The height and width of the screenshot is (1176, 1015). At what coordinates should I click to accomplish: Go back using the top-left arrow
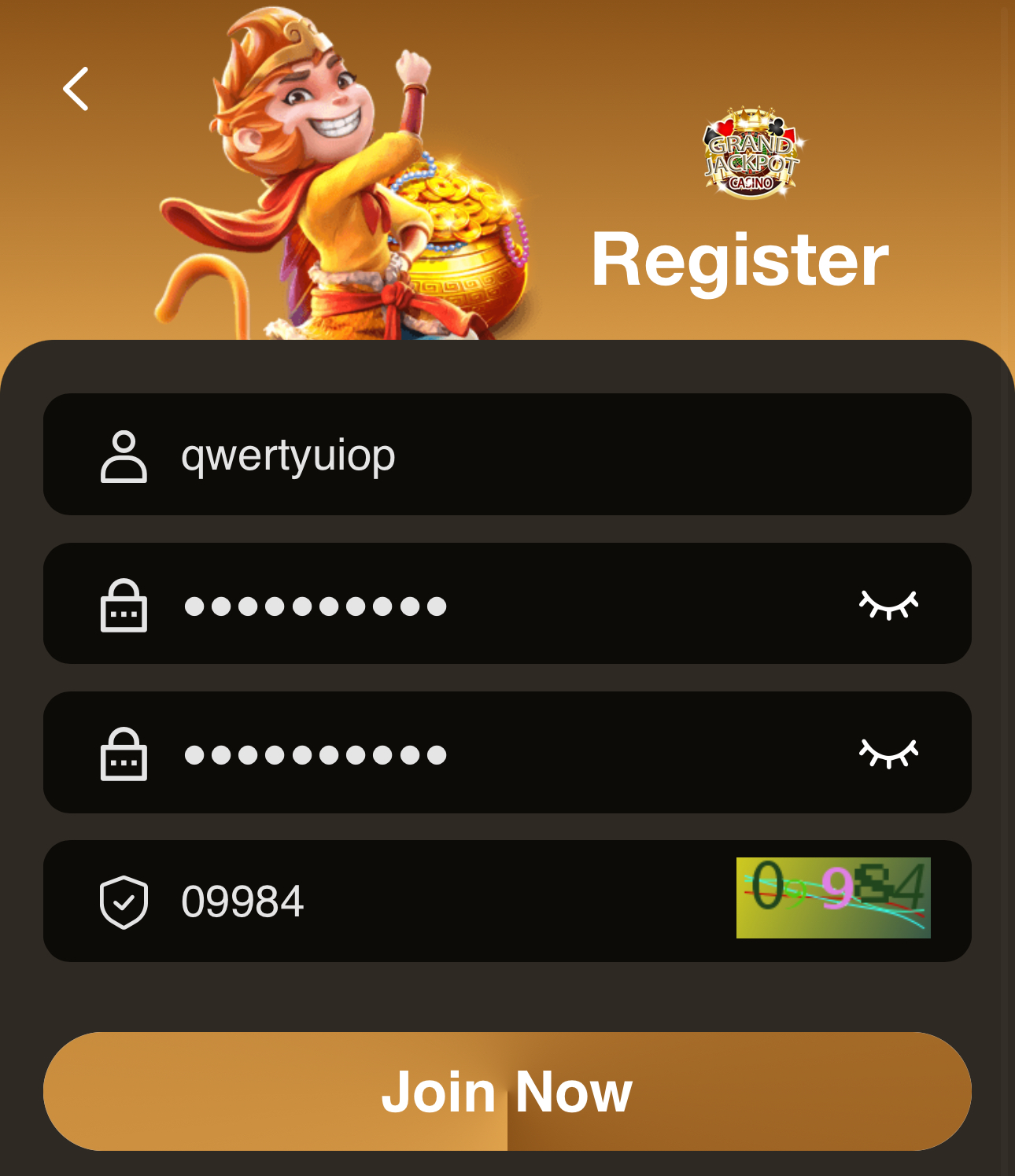pyautogui.click(x=76, y=88)
